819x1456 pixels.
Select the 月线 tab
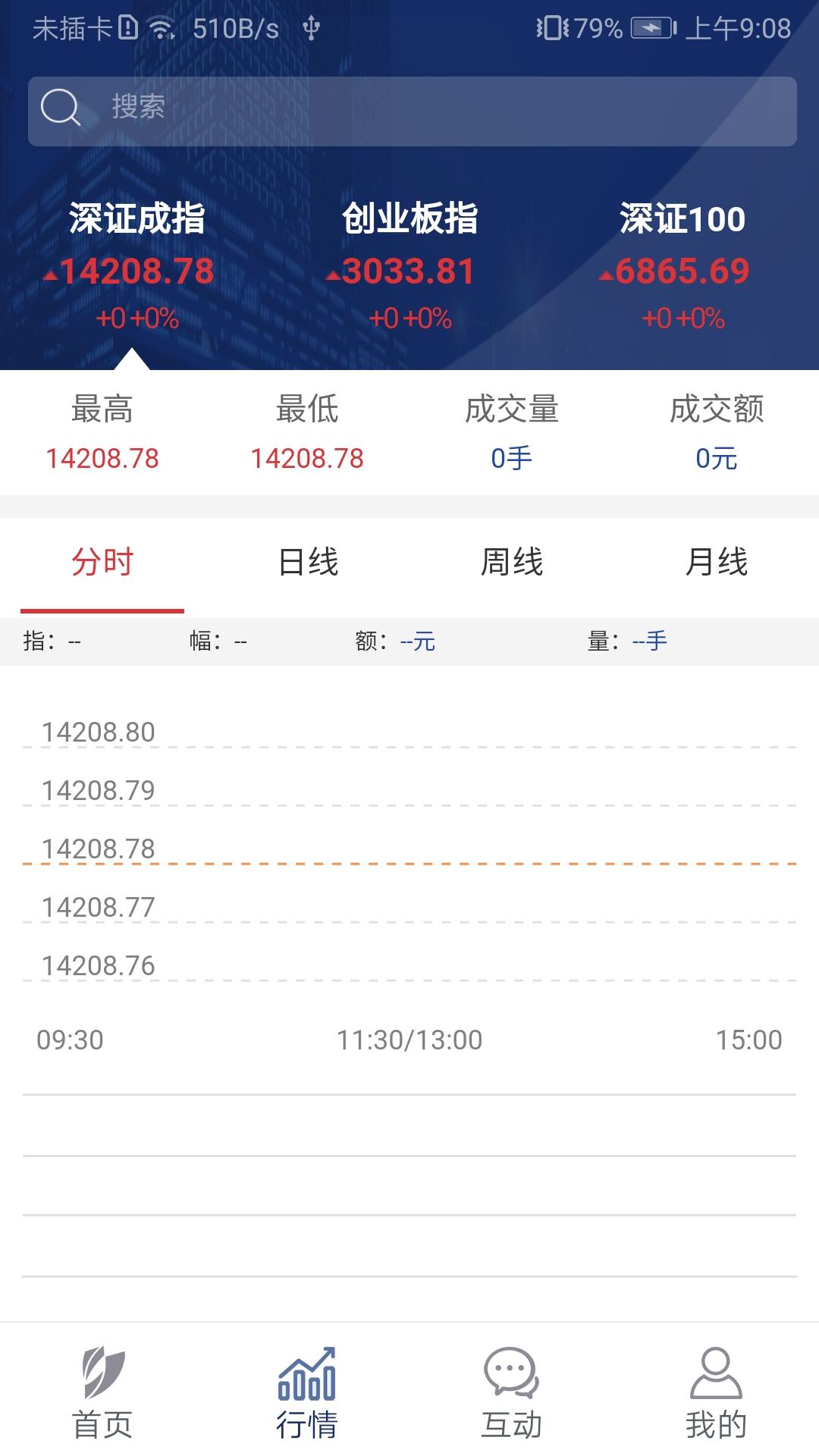[717, 563]
